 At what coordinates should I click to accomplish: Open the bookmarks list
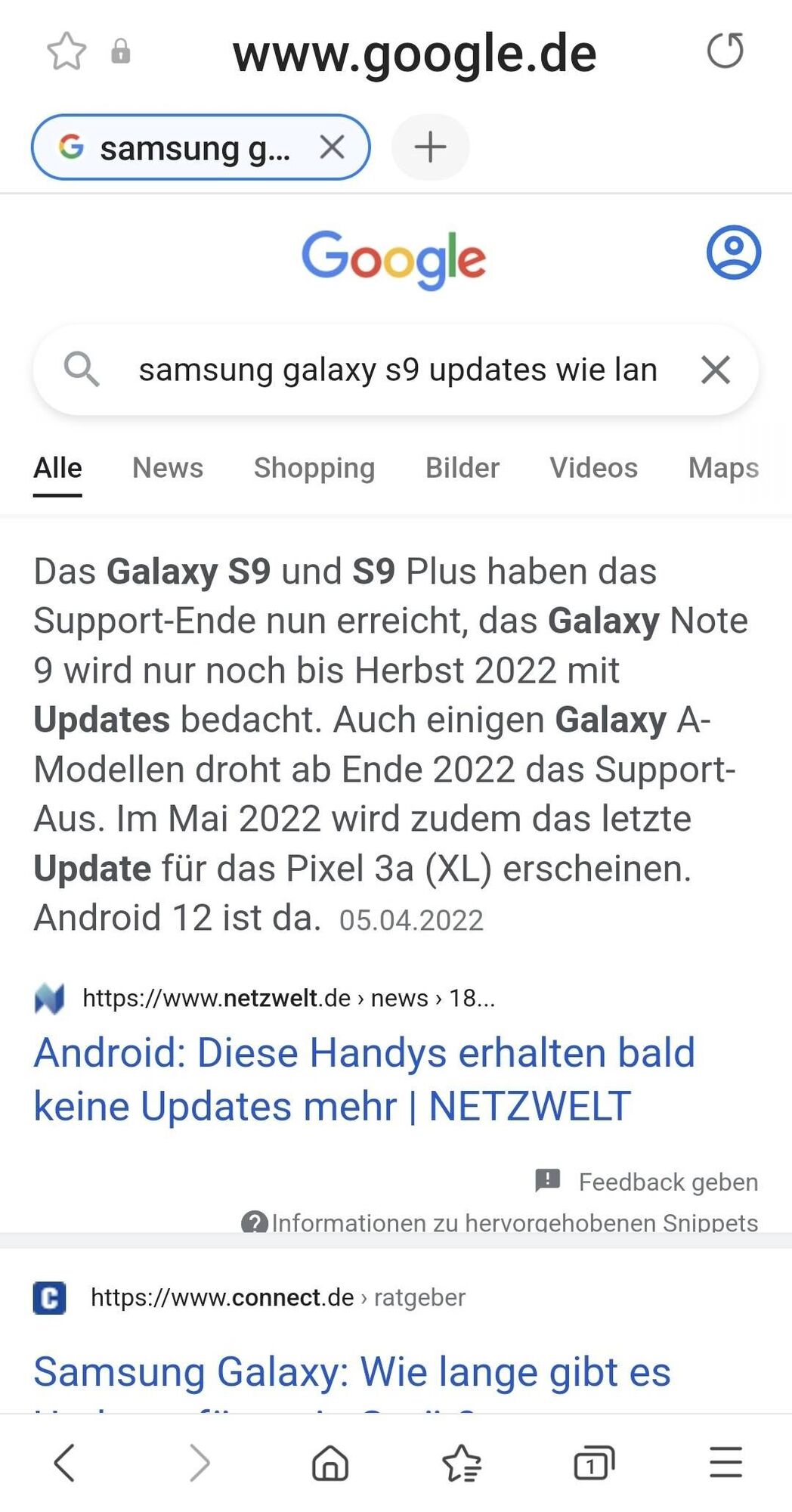click(x=462, y=1462)
